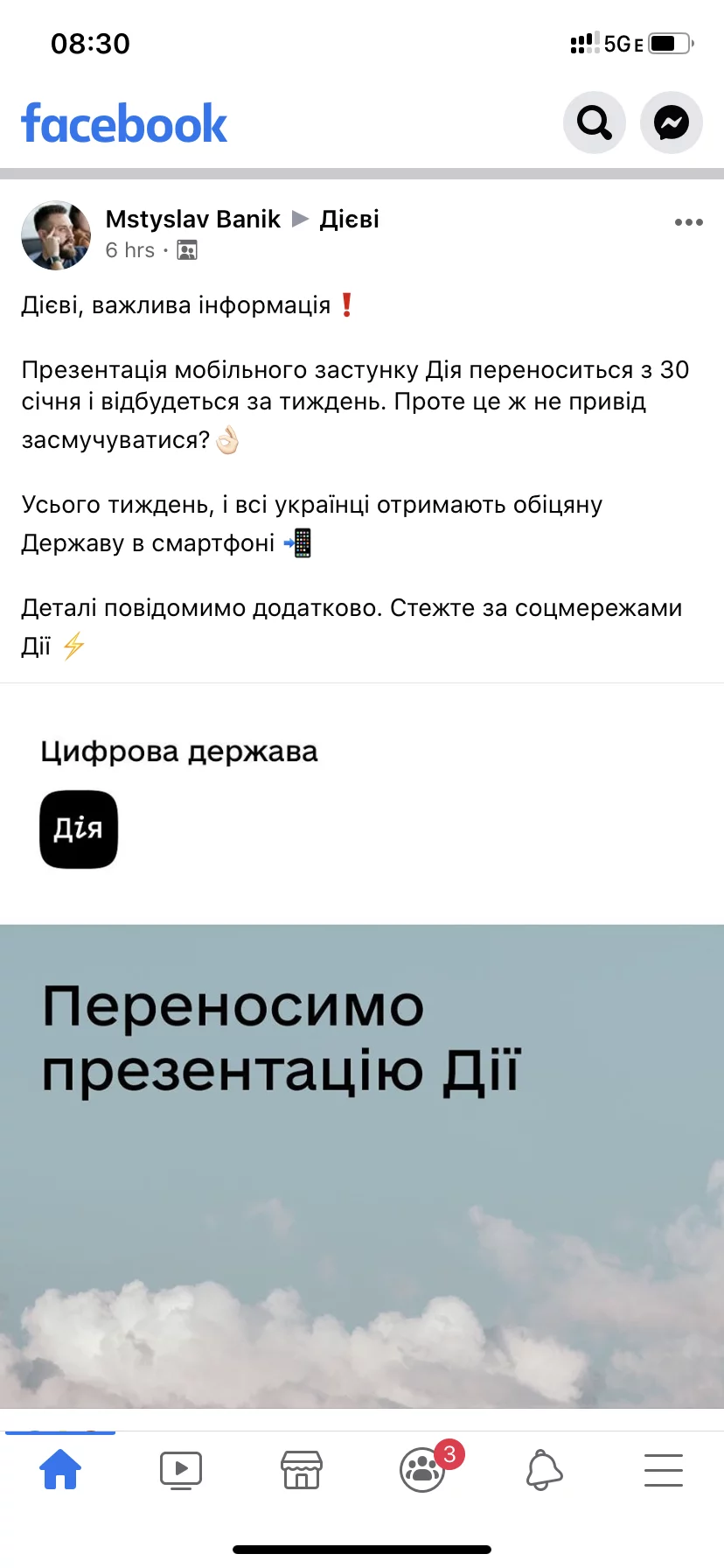
Task: View the Переносимо презентацію Дії image
Action: coord(362,1164)
